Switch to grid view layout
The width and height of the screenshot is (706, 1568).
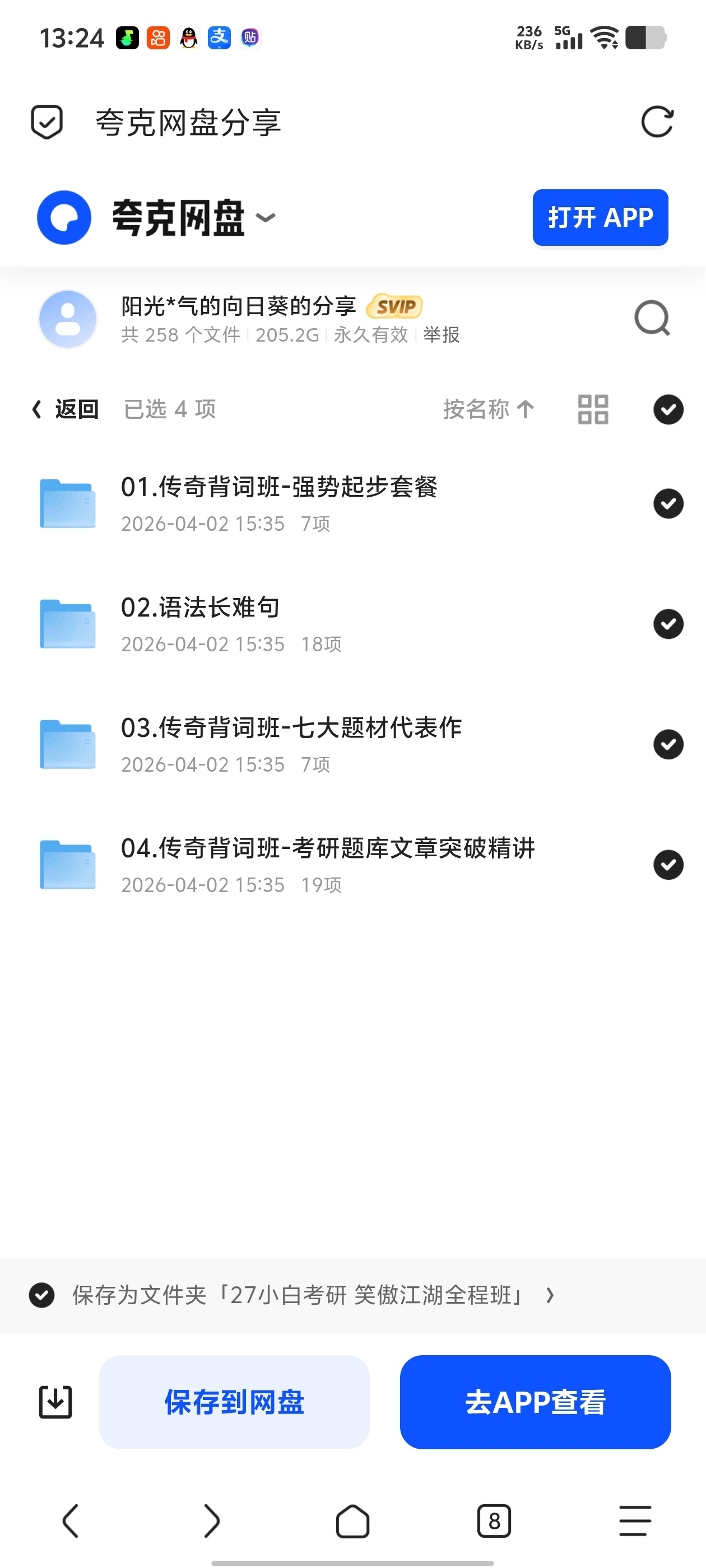click(x=593, y=409)
